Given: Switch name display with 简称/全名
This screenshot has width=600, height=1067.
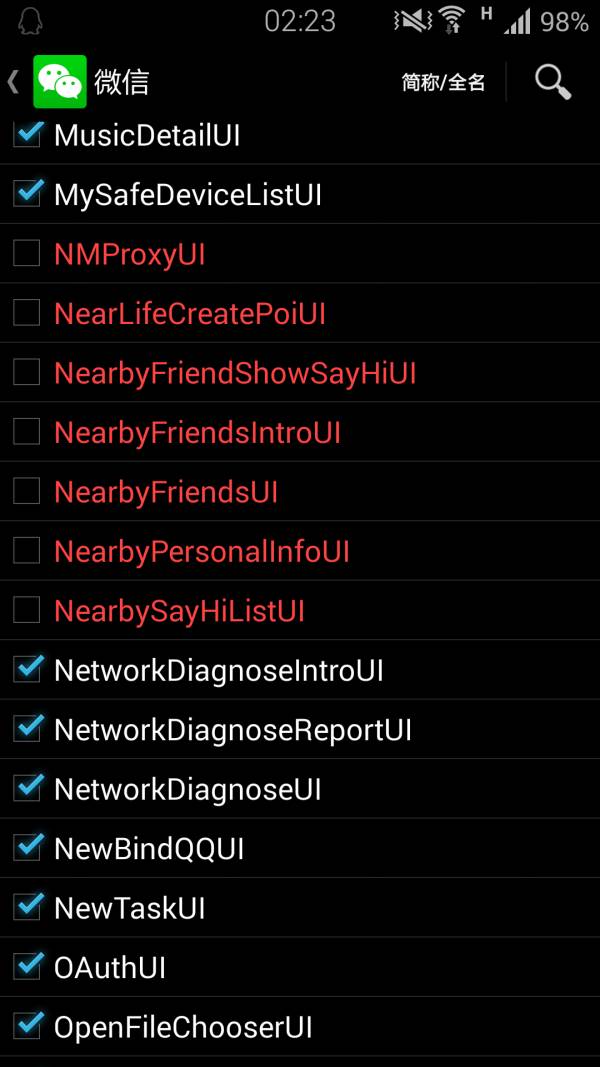Looking at the screenshot, I should pyautogui.click(x=443, y=82).
